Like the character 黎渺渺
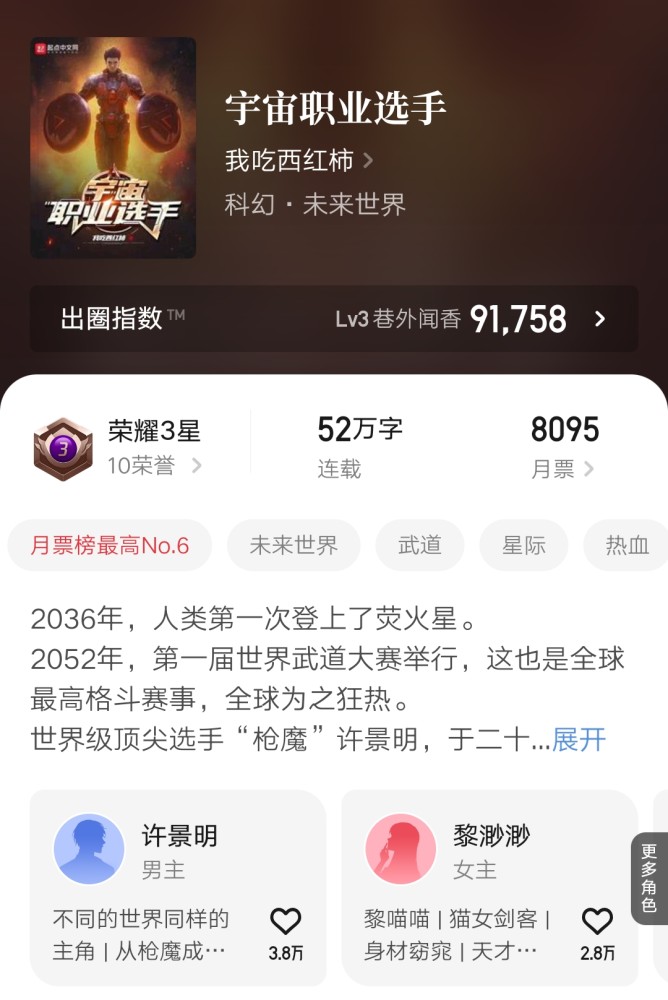Image resolution: width=668 pixels, height=1000 pixels. (x=597, y=923)
